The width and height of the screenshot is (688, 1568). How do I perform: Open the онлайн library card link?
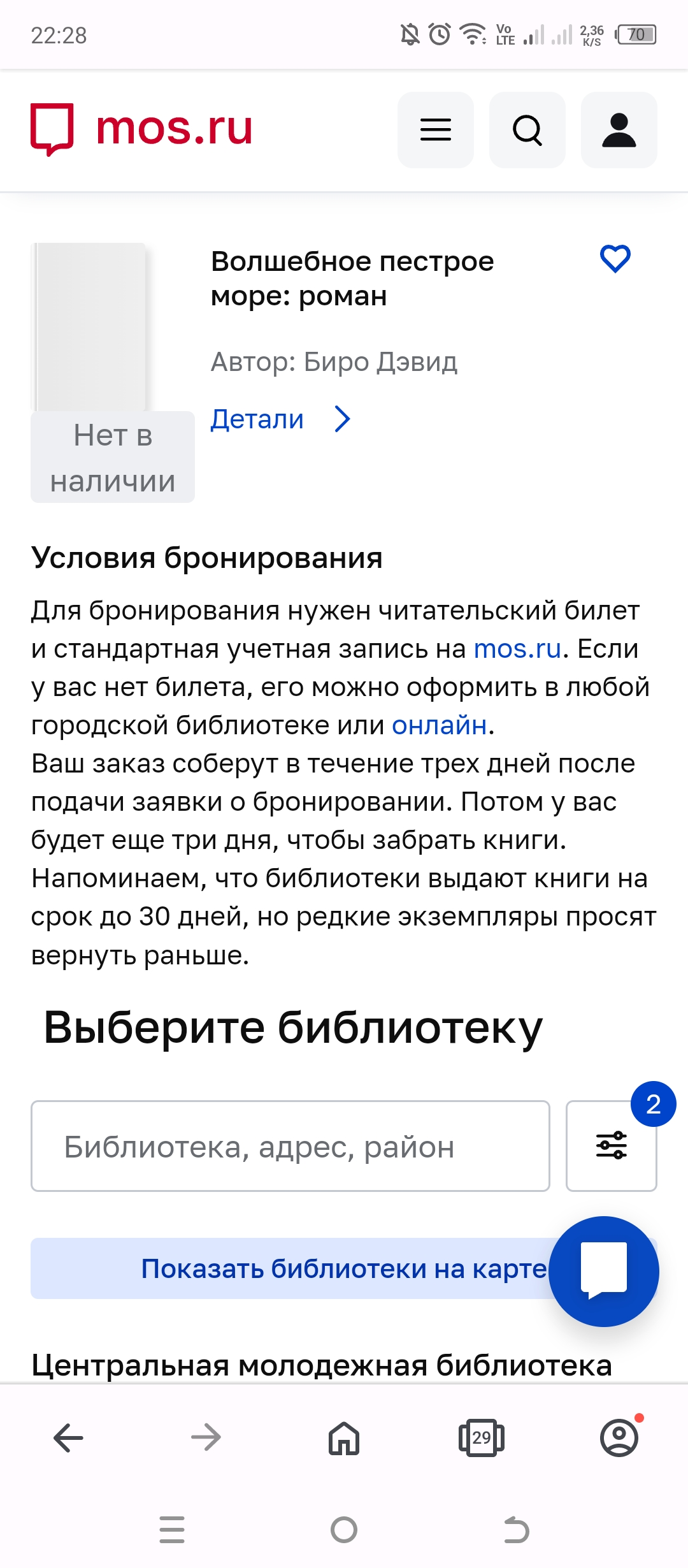tap(440, 725)
